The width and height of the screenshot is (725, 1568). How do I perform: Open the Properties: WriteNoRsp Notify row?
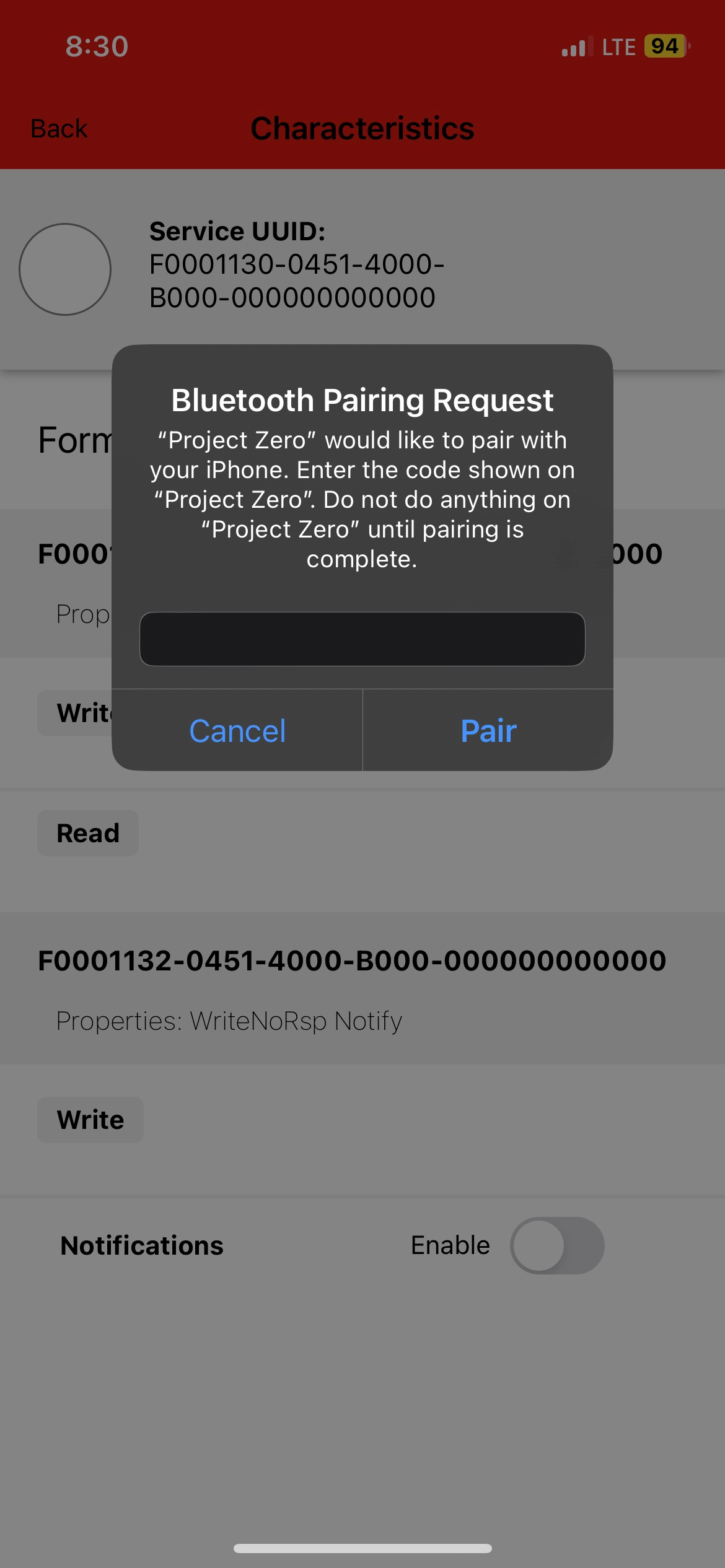coord(229,1022)
